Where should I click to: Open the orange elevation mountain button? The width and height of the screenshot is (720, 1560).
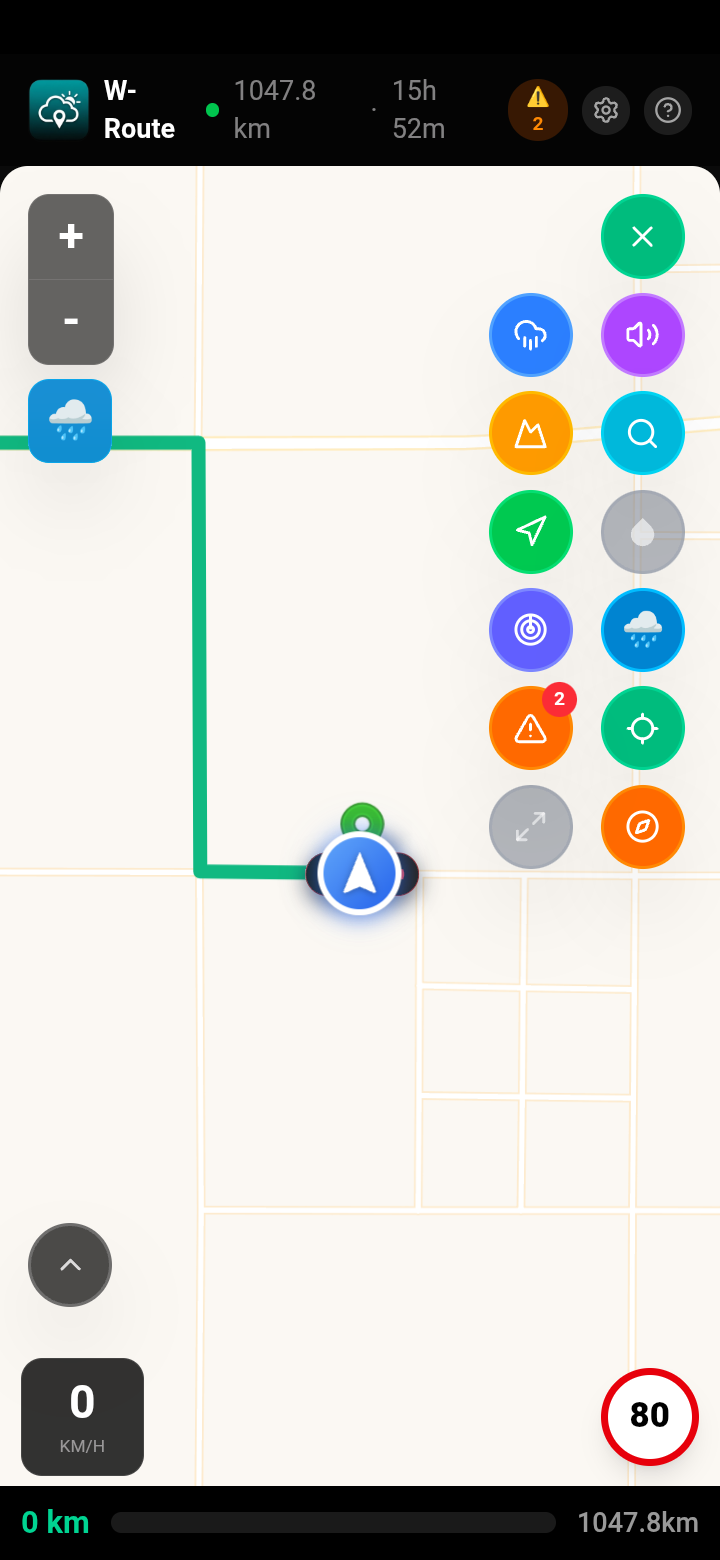(530, 433)
